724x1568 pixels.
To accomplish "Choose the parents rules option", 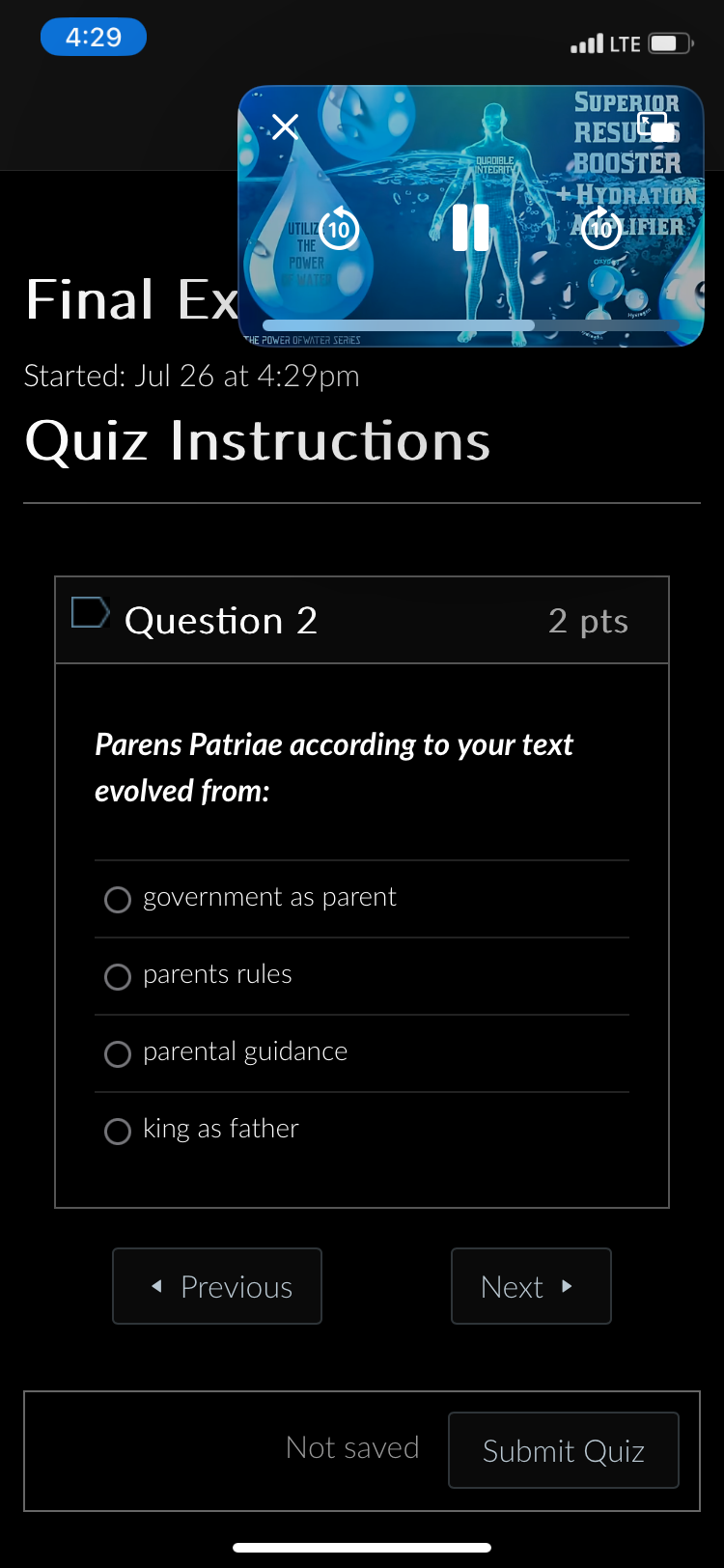I will pos(118,977).
